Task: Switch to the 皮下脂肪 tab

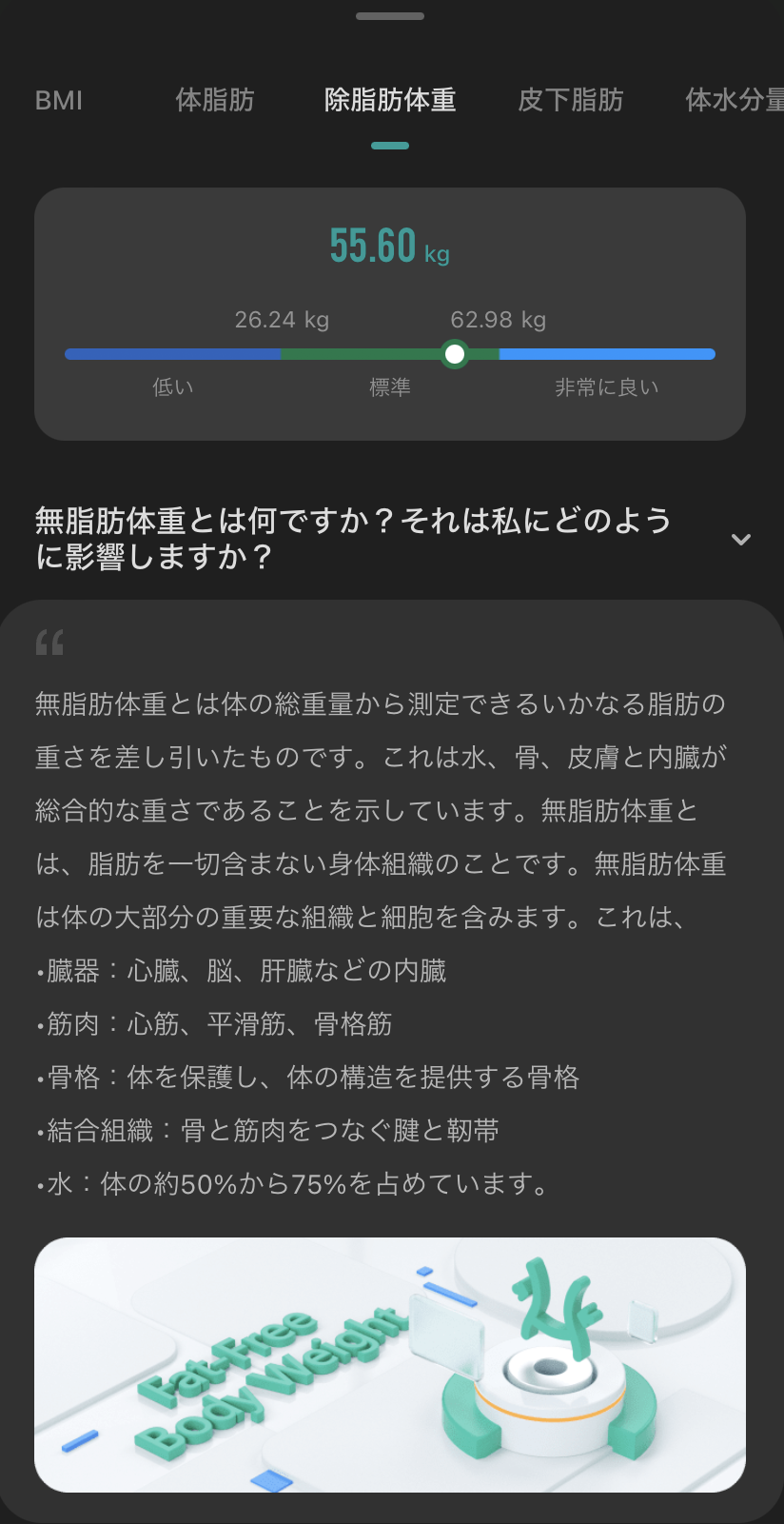Action: pyautogui.click(x=571, y=100)
